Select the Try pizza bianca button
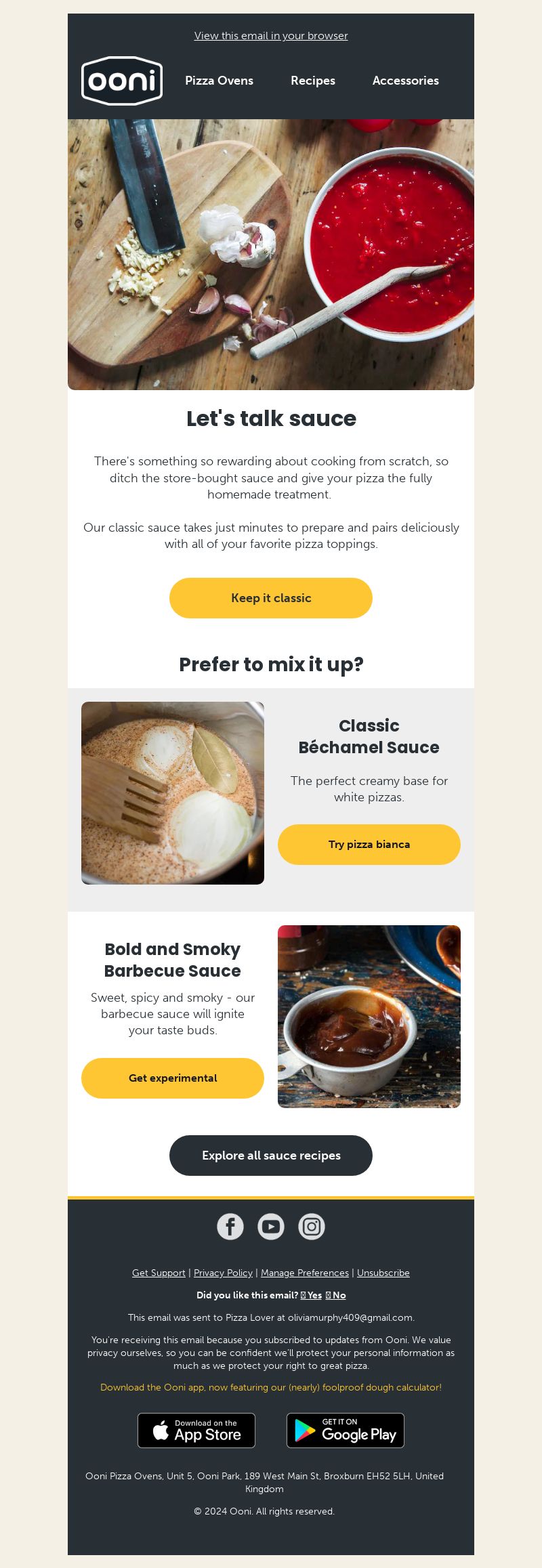The height and width of the screenshot is (1568, 542). (369, 845)
